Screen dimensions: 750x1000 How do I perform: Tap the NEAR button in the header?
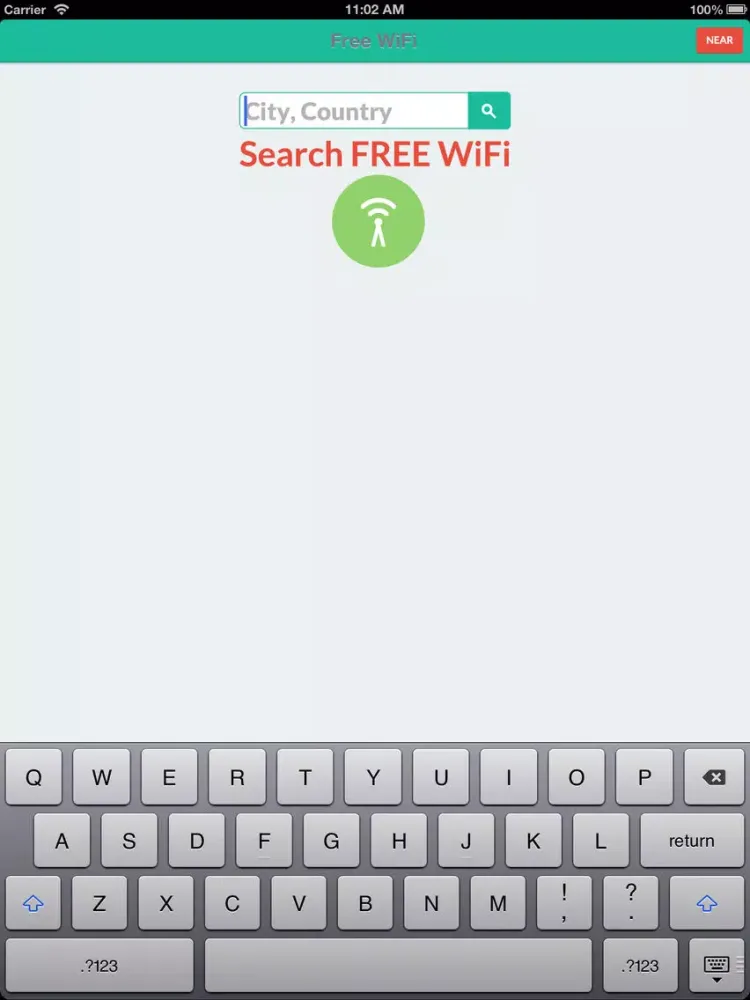(x=719, y=40)
